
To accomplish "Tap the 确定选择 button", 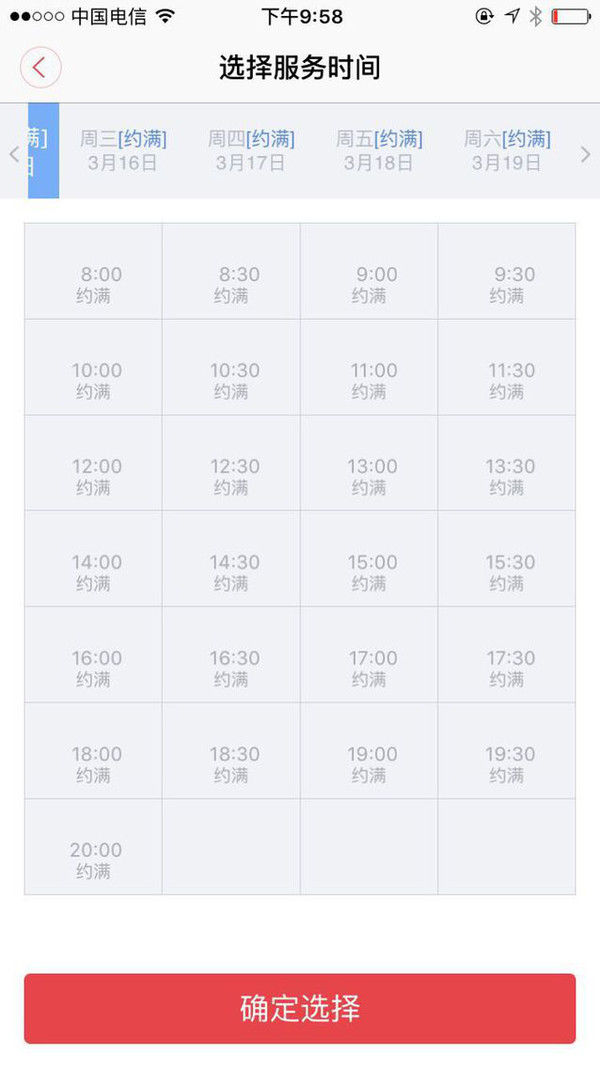I will pyautogui.click(x=300, y=1008).
